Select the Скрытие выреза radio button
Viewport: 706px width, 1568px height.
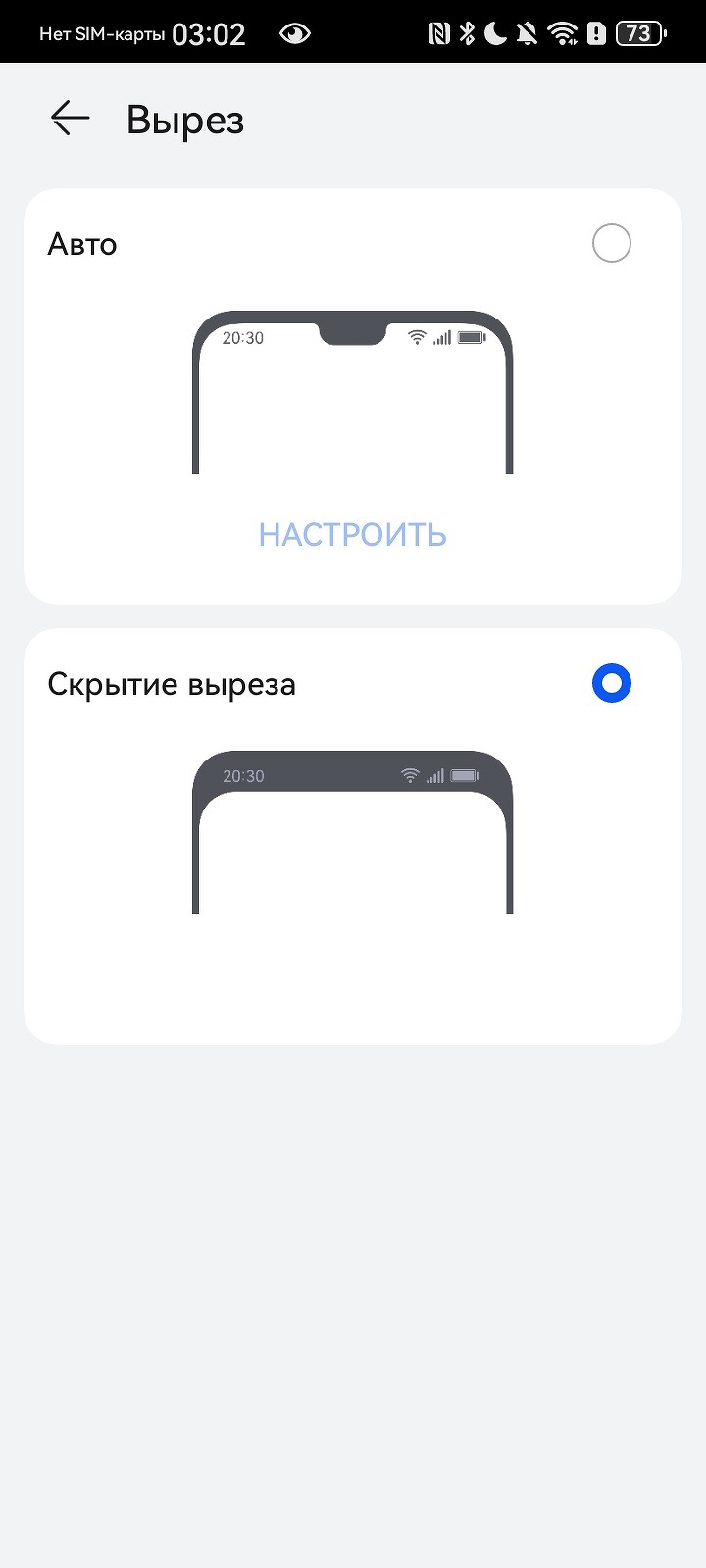coord(611,683)
